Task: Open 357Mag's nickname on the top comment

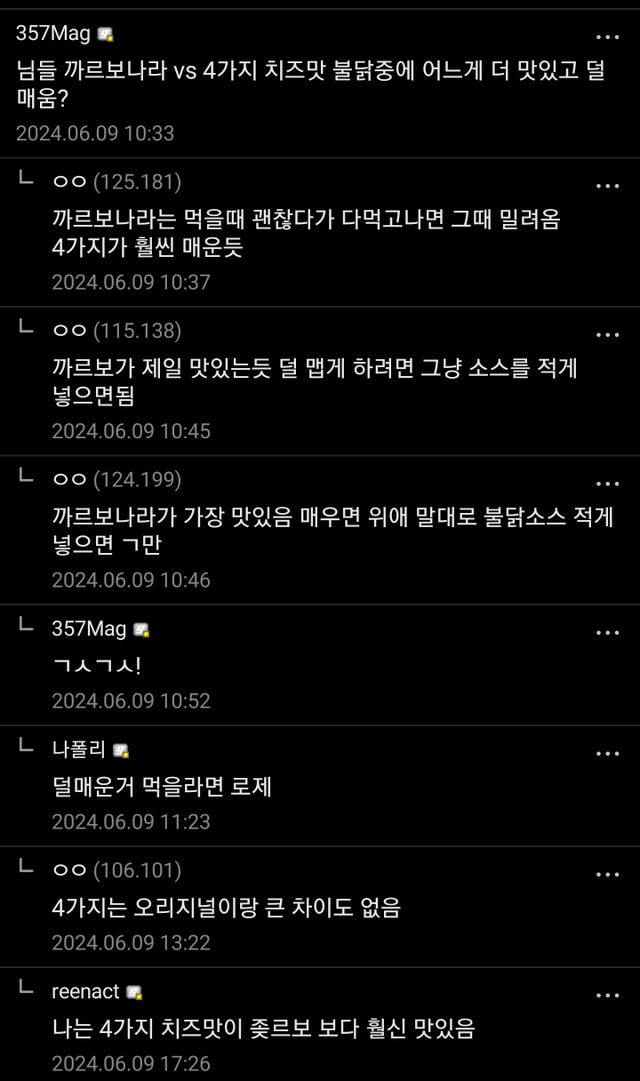Action: pyautogui.click(x=53, y=33)
